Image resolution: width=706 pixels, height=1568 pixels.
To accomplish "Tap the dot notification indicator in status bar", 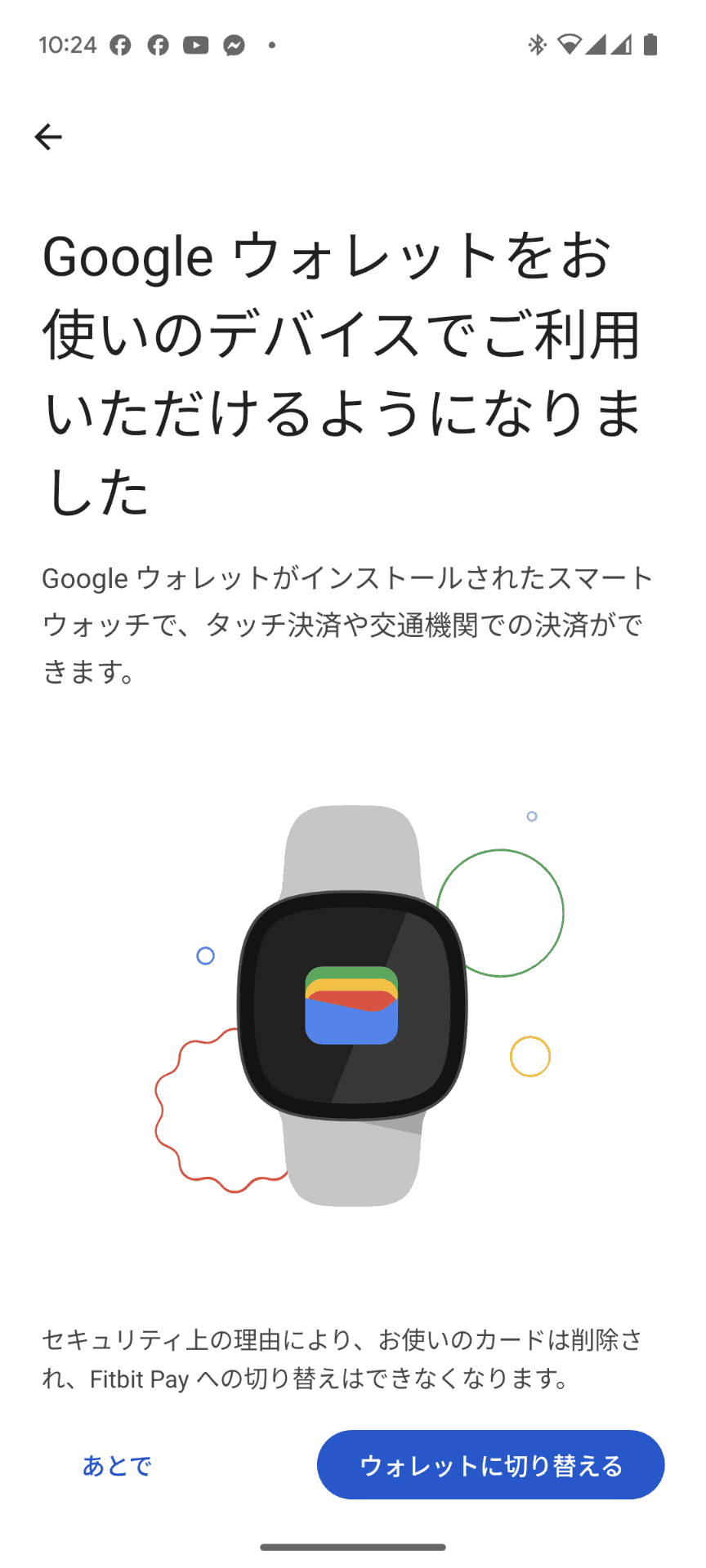I will point(270,47).
